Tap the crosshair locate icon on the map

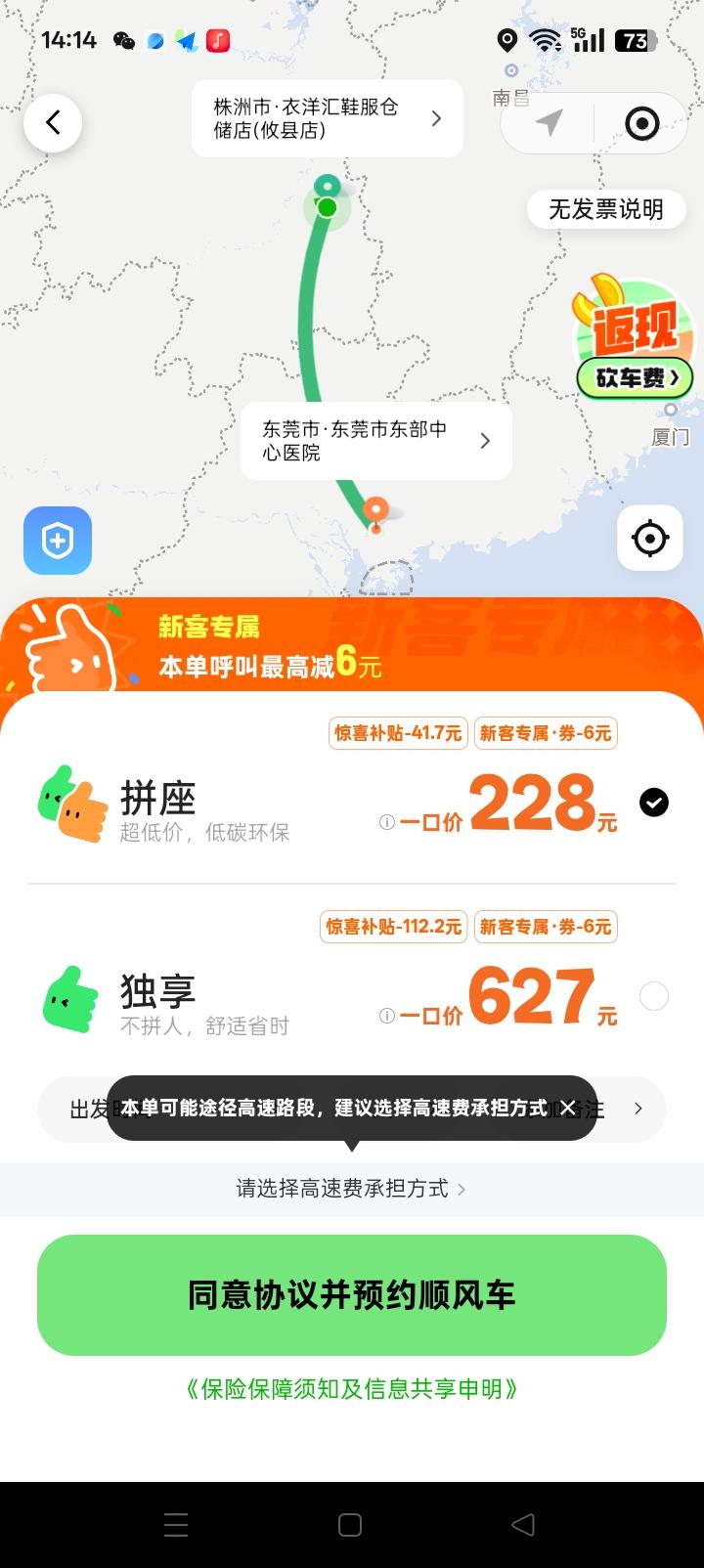point(650,538)
